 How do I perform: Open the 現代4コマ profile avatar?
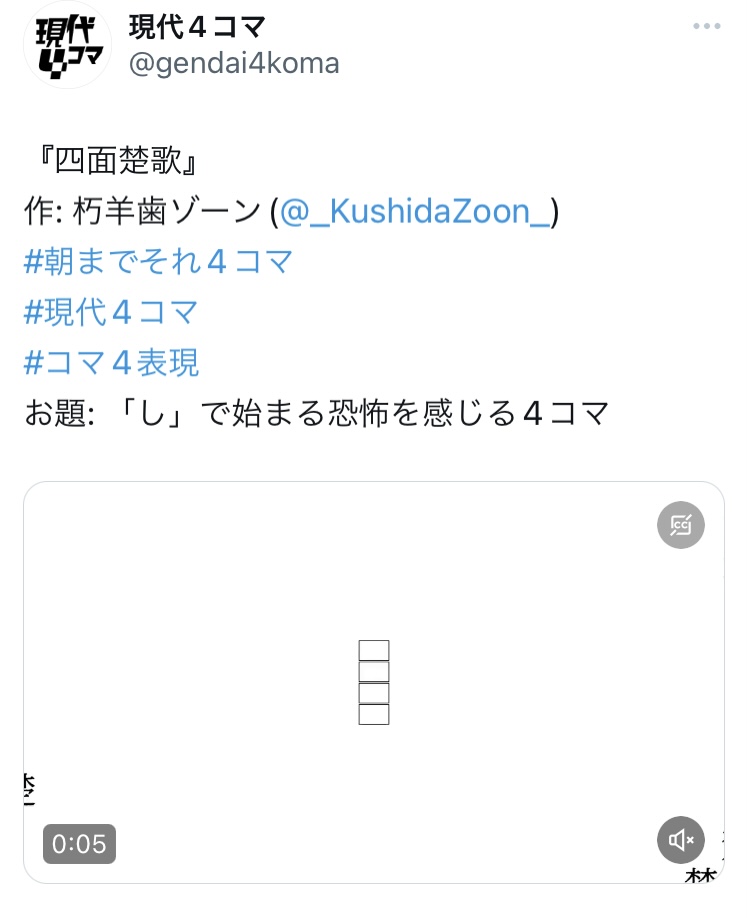click(67, 45)
